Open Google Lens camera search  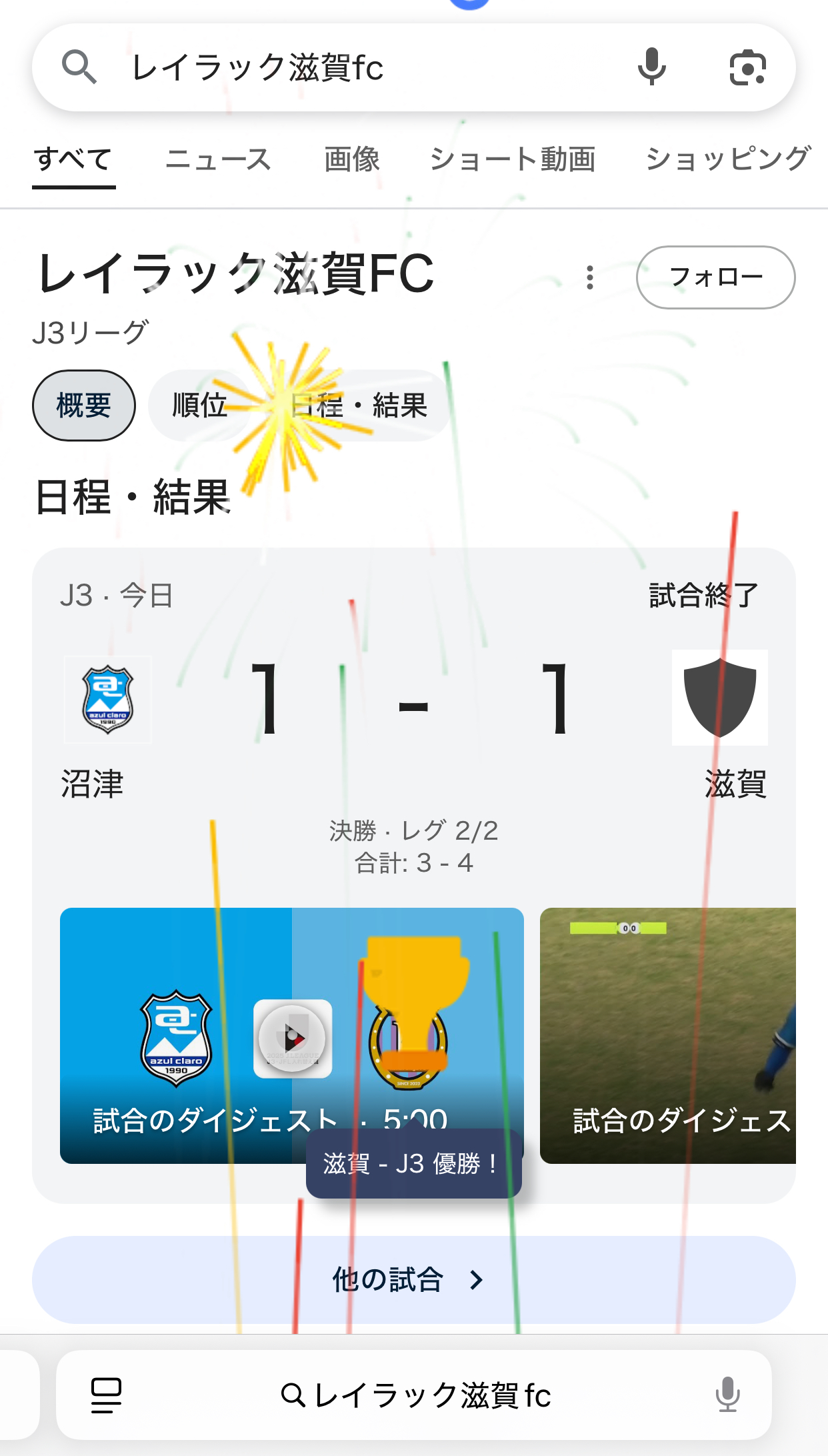pos(747,67)
